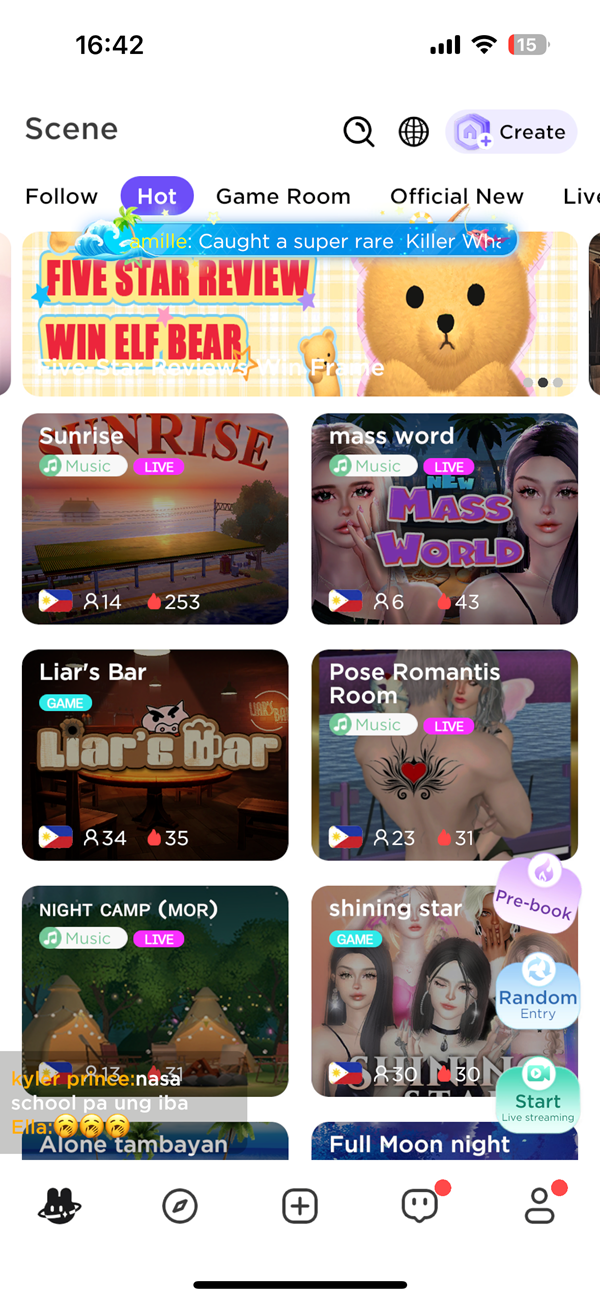Go to the profile tab

539,1206
